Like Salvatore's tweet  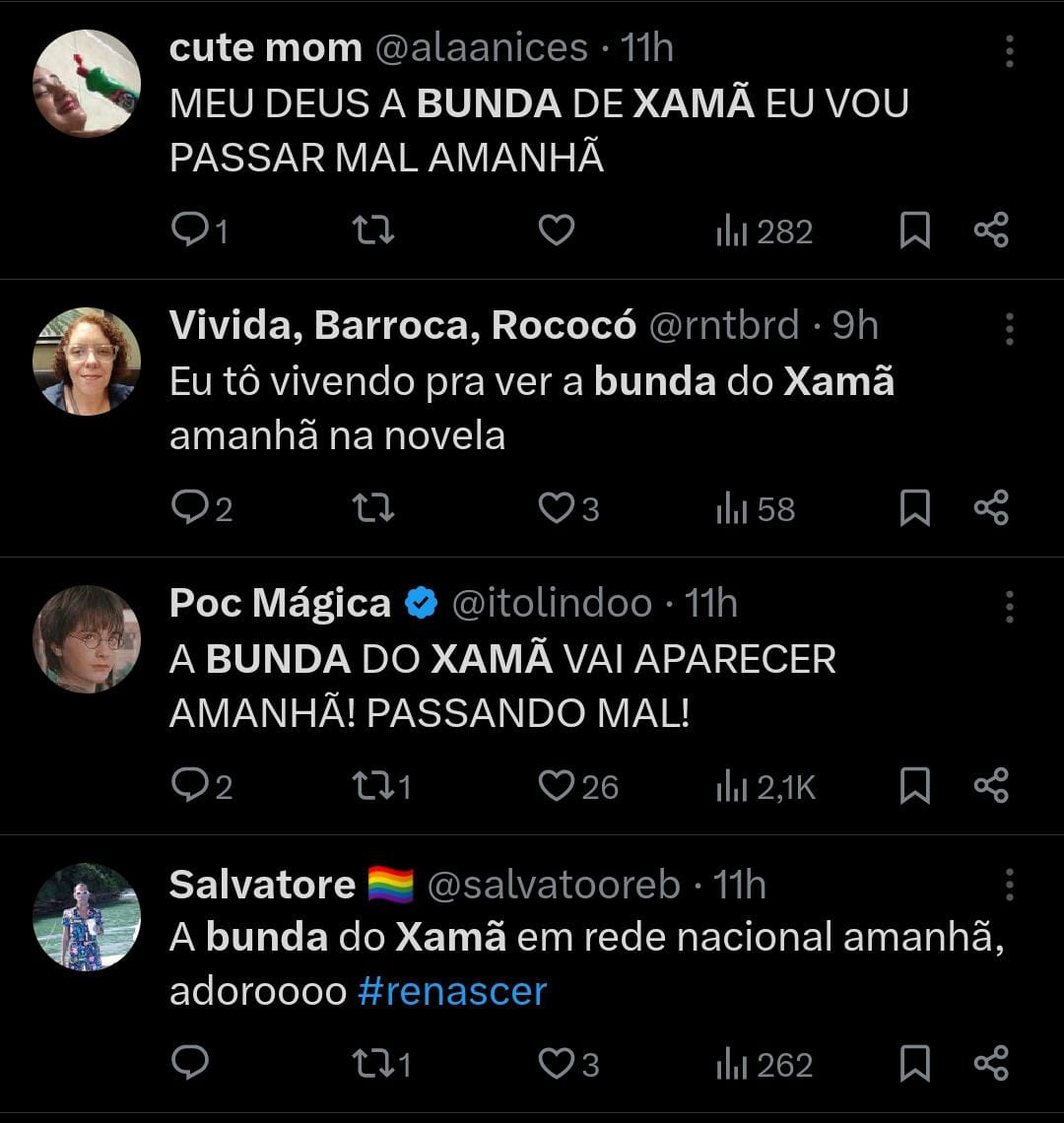click(x=557, y=1064)
